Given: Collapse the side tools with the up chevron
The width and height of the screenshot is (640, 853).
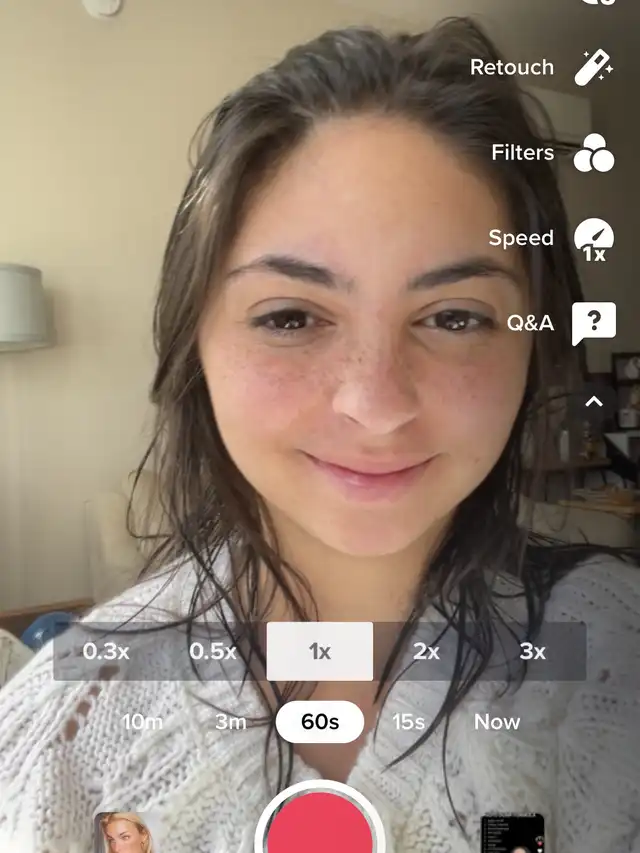Looking at the screenshot, I should coord(594,402).
